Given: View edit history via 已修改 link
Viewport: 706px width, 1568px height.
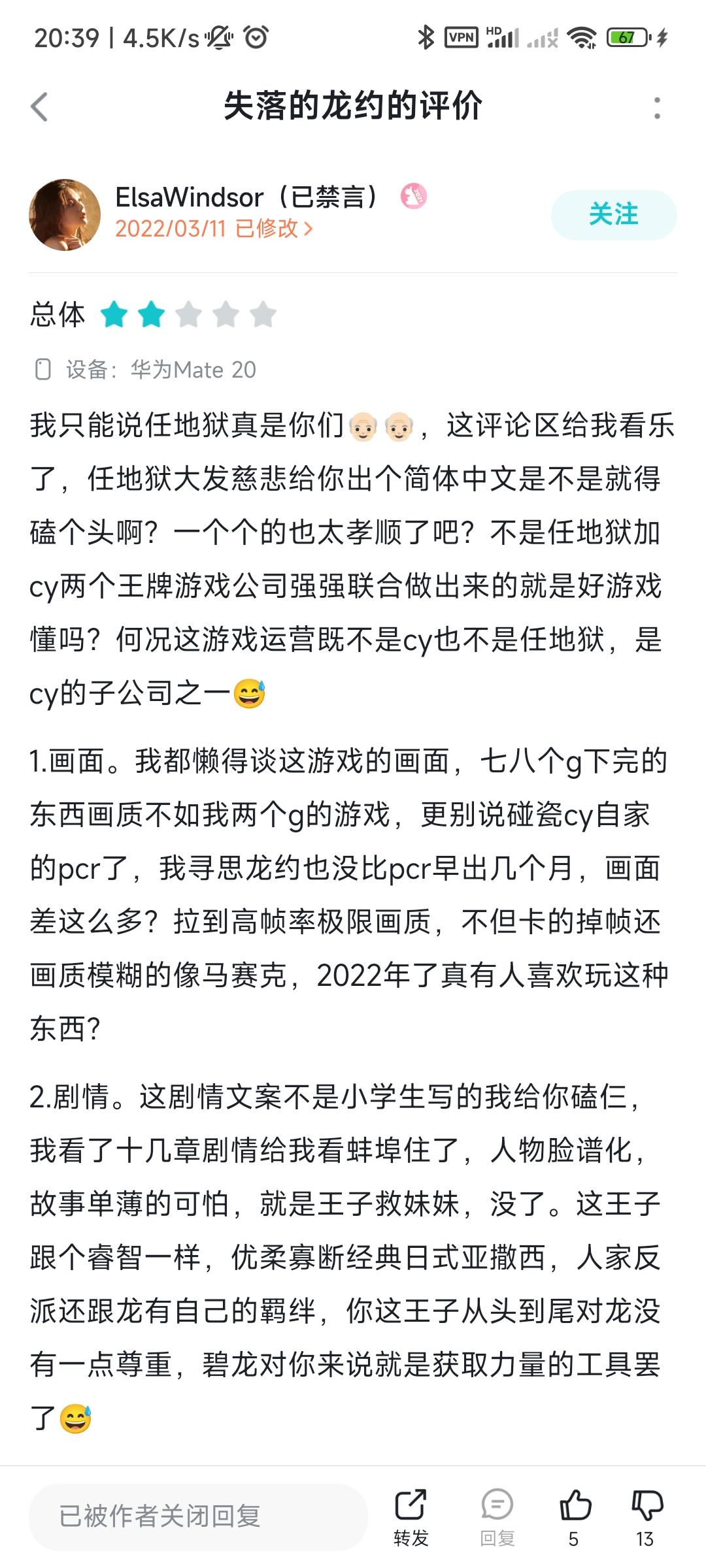Looking at the screenshot, I should (x=273, y=229).
